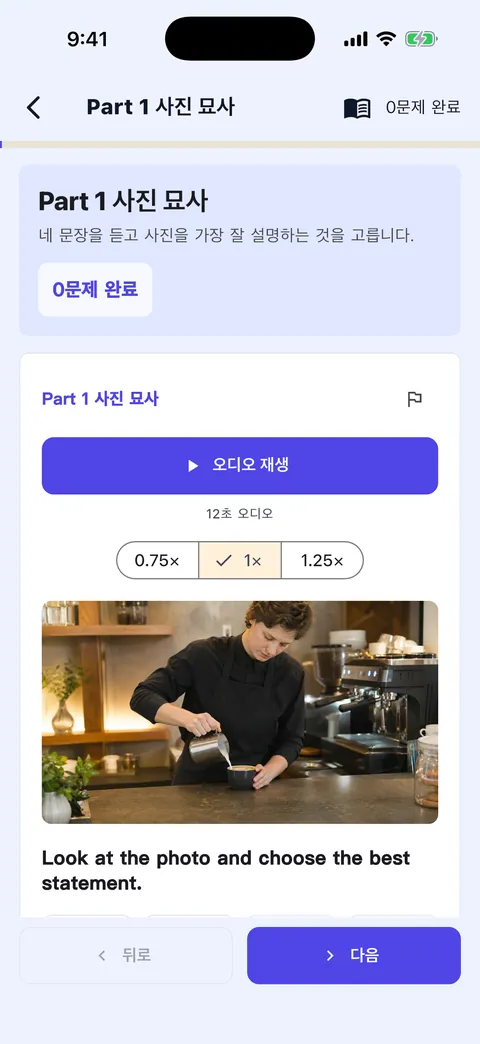Play the audio with 오디오 재생
480x1044 pixels.
point(240,465)
